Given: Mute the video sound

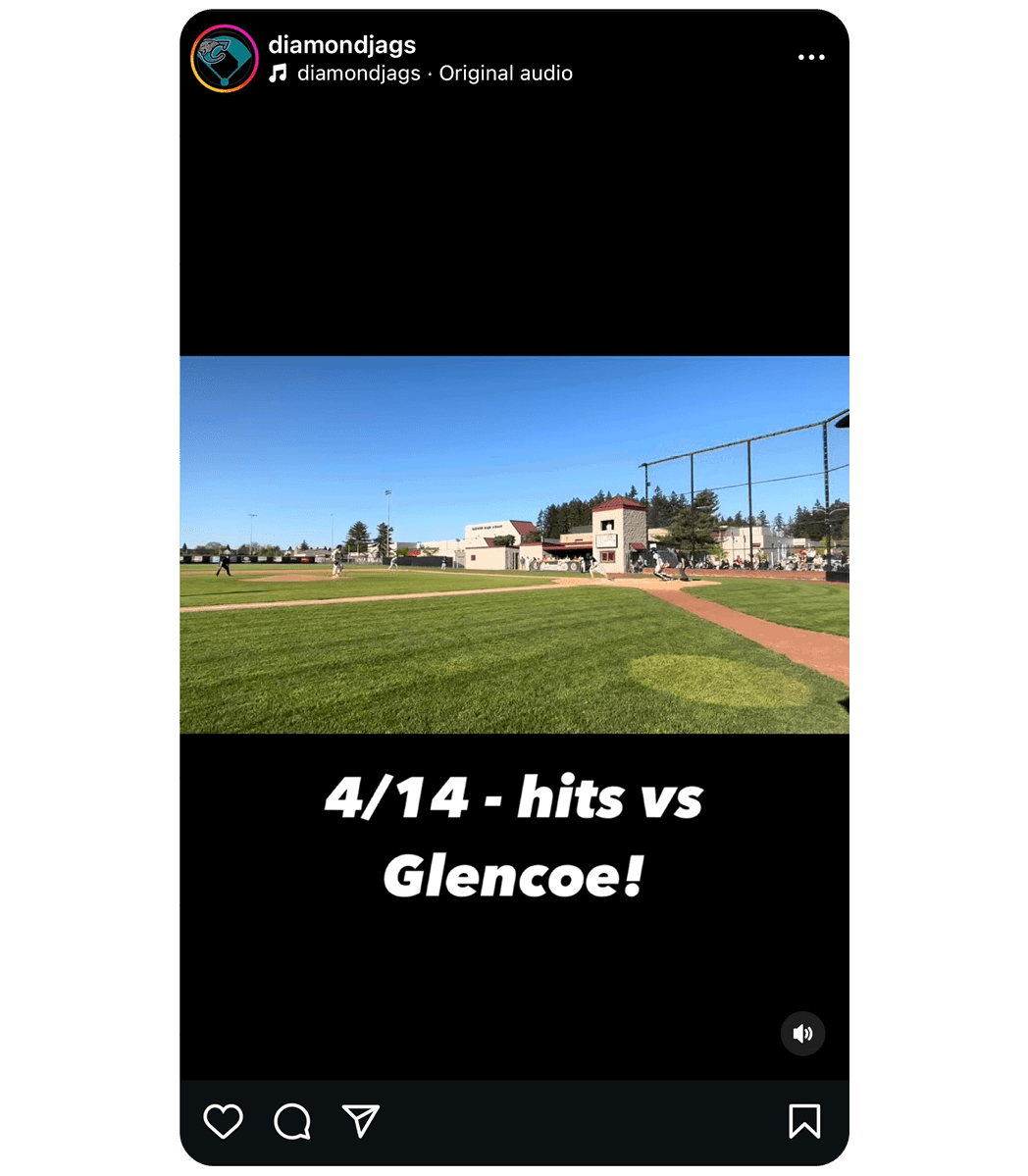Looking at the screenshot, I should coord(802,1034).
